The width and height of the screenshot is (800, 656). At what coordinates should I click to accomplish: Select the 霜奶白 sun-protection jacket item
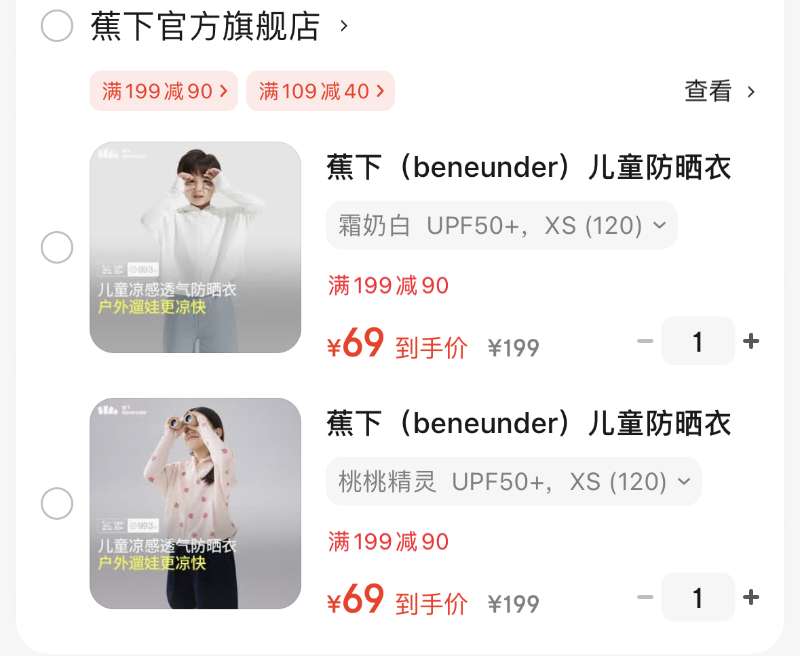pyautogui.click(x=57, y=247)
